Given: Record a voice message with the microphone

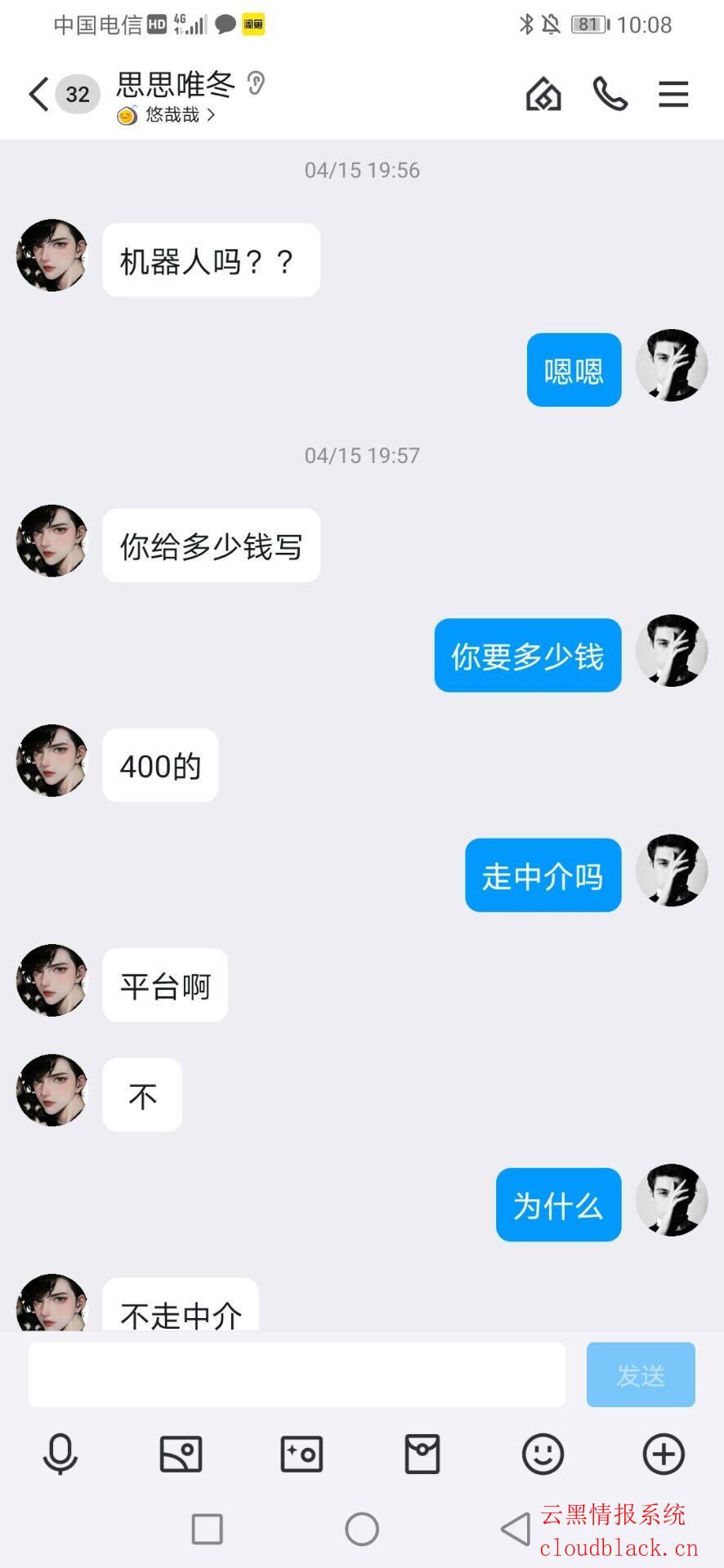Looking at the screenshot, I should click(60, 1454).
